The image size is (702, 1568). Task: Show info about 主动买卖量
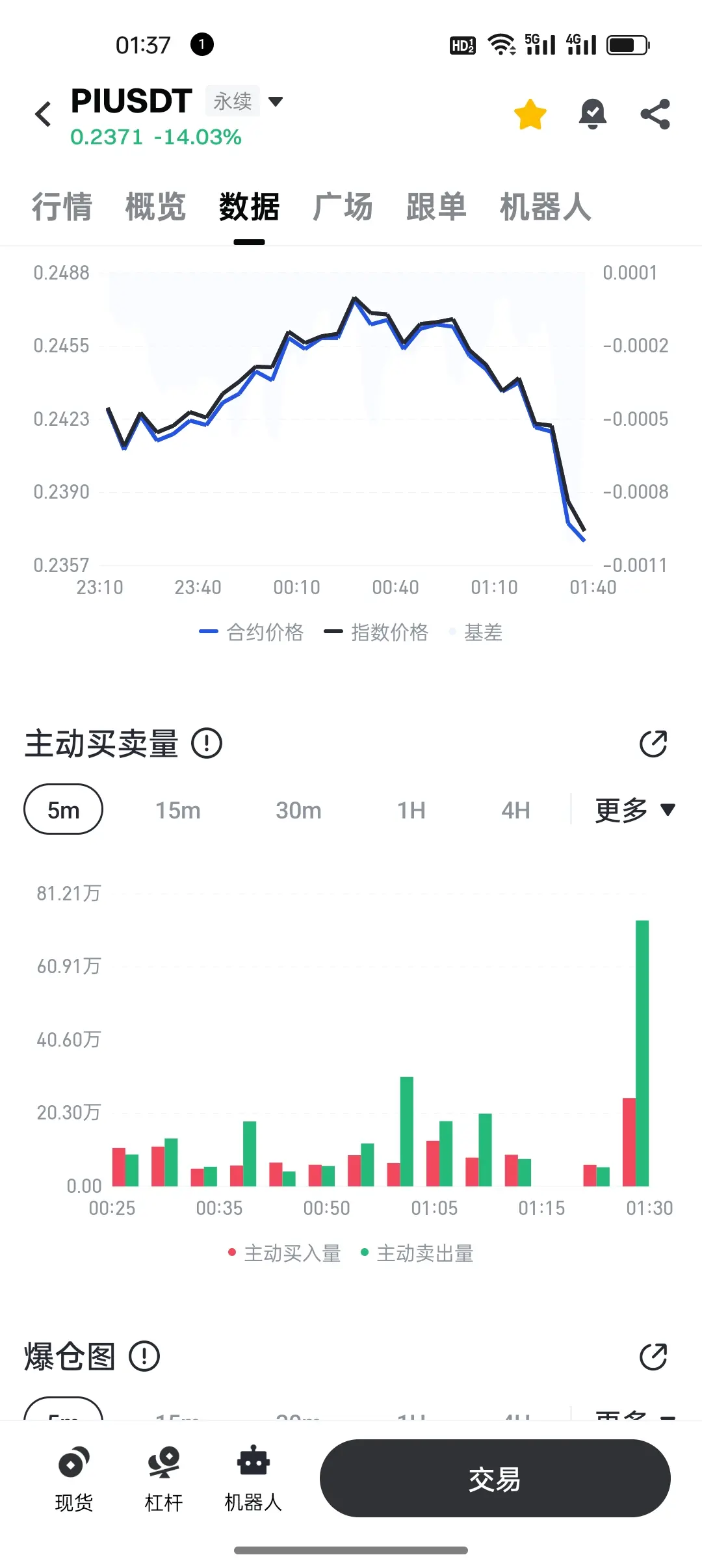coord(207,743)
